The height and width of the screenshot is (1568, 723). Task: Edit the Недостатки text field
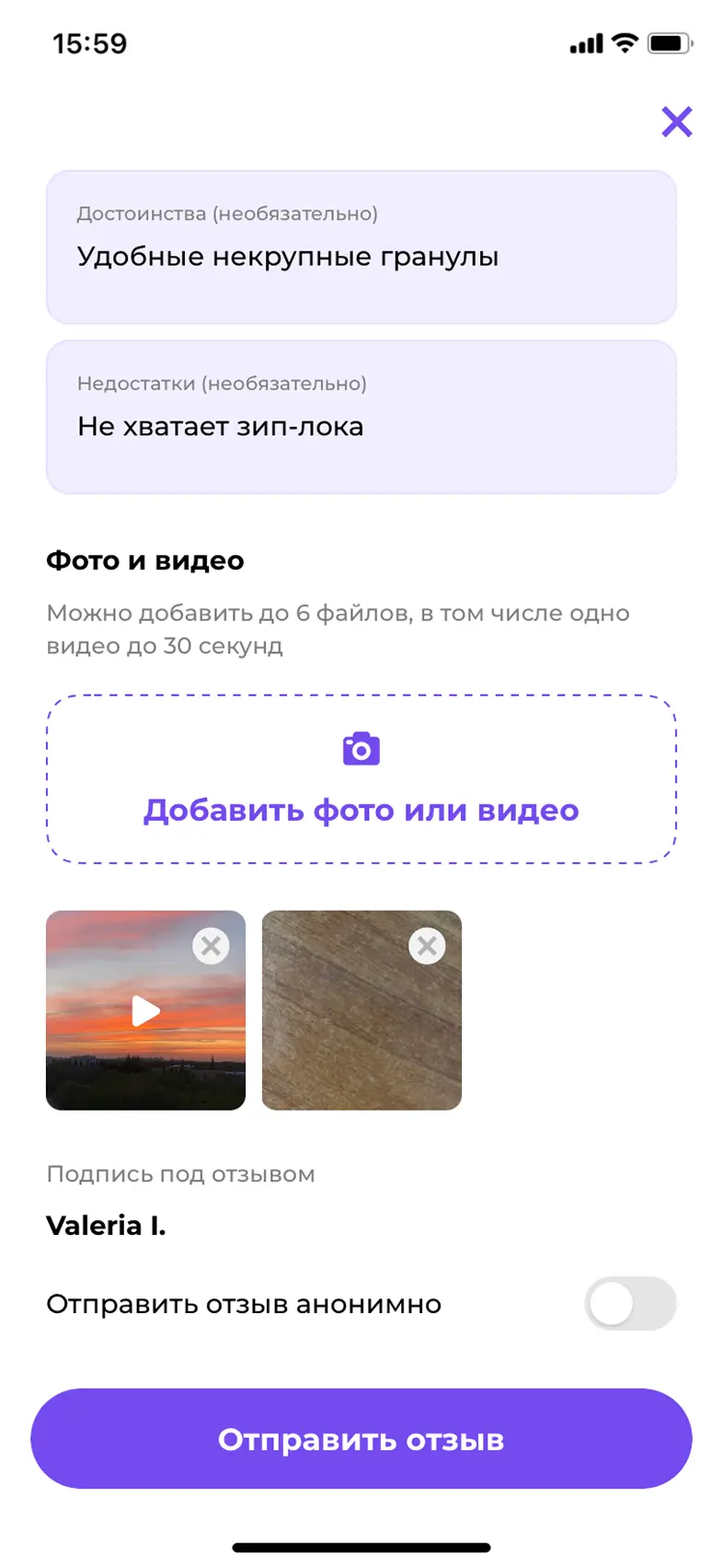[361, 417]
